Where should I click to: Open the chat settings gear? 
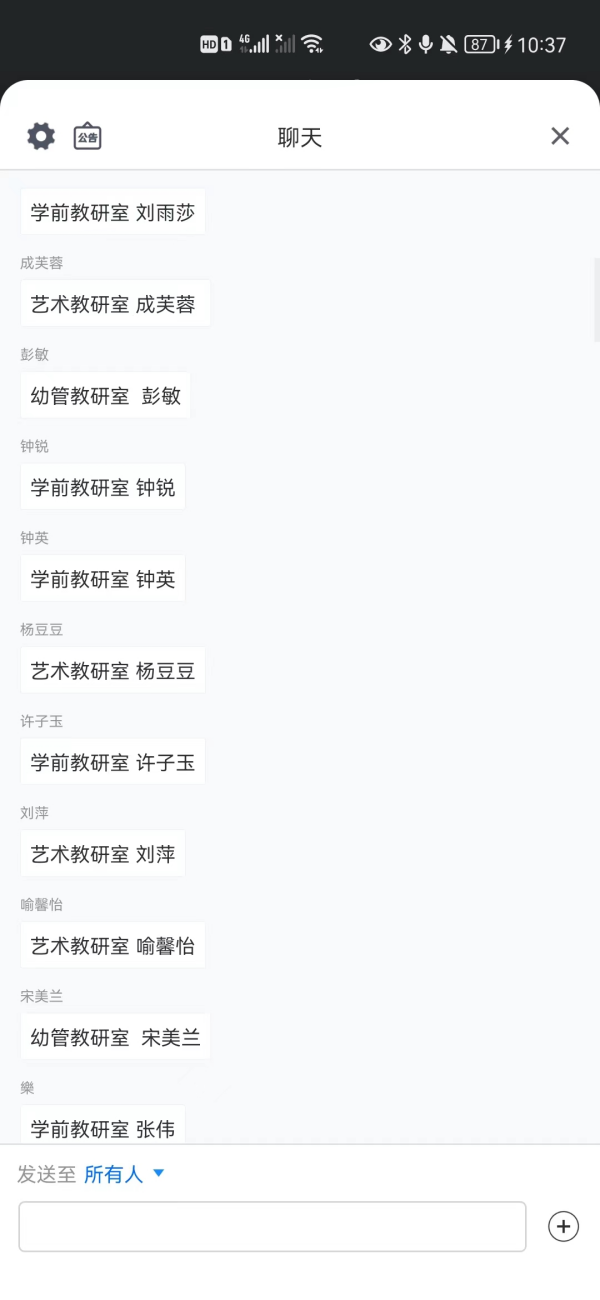pyautogui.click(x=41, y=136)
